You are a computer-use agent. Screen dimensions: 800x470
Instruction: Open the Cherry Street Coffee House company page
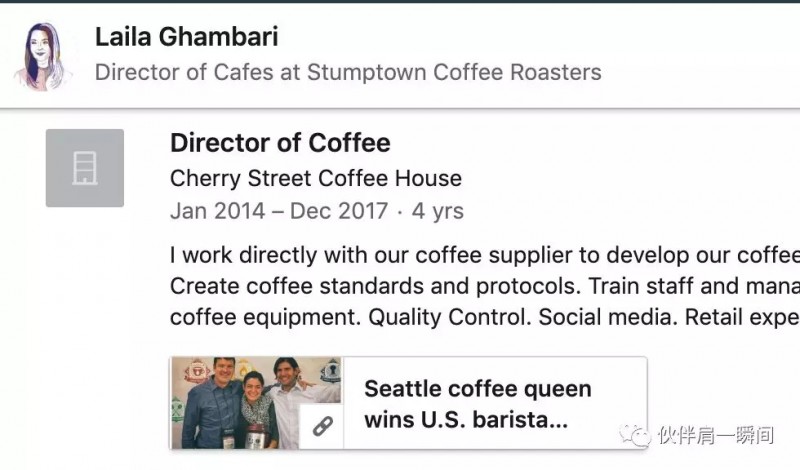click(315, 179)
